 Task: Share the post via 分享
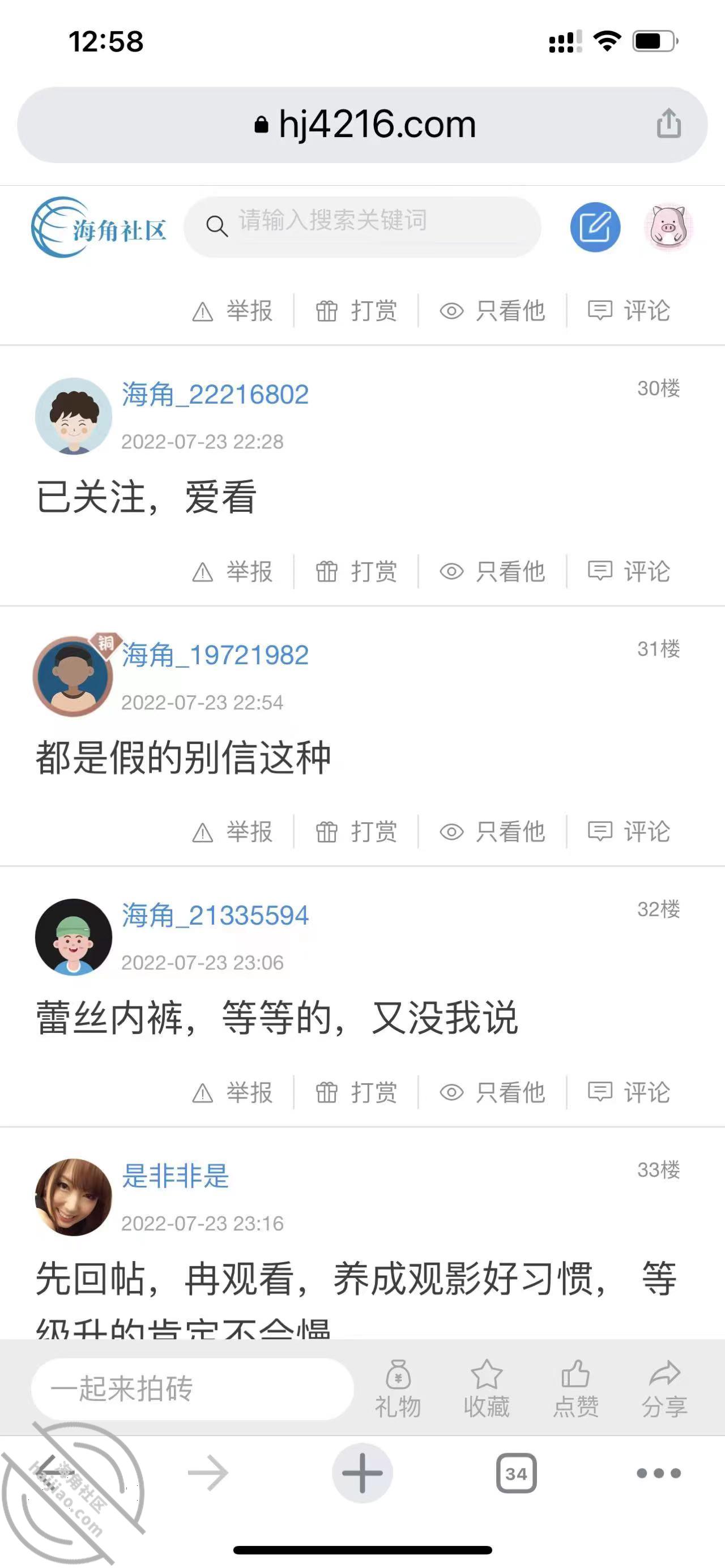click(665, 1388)
